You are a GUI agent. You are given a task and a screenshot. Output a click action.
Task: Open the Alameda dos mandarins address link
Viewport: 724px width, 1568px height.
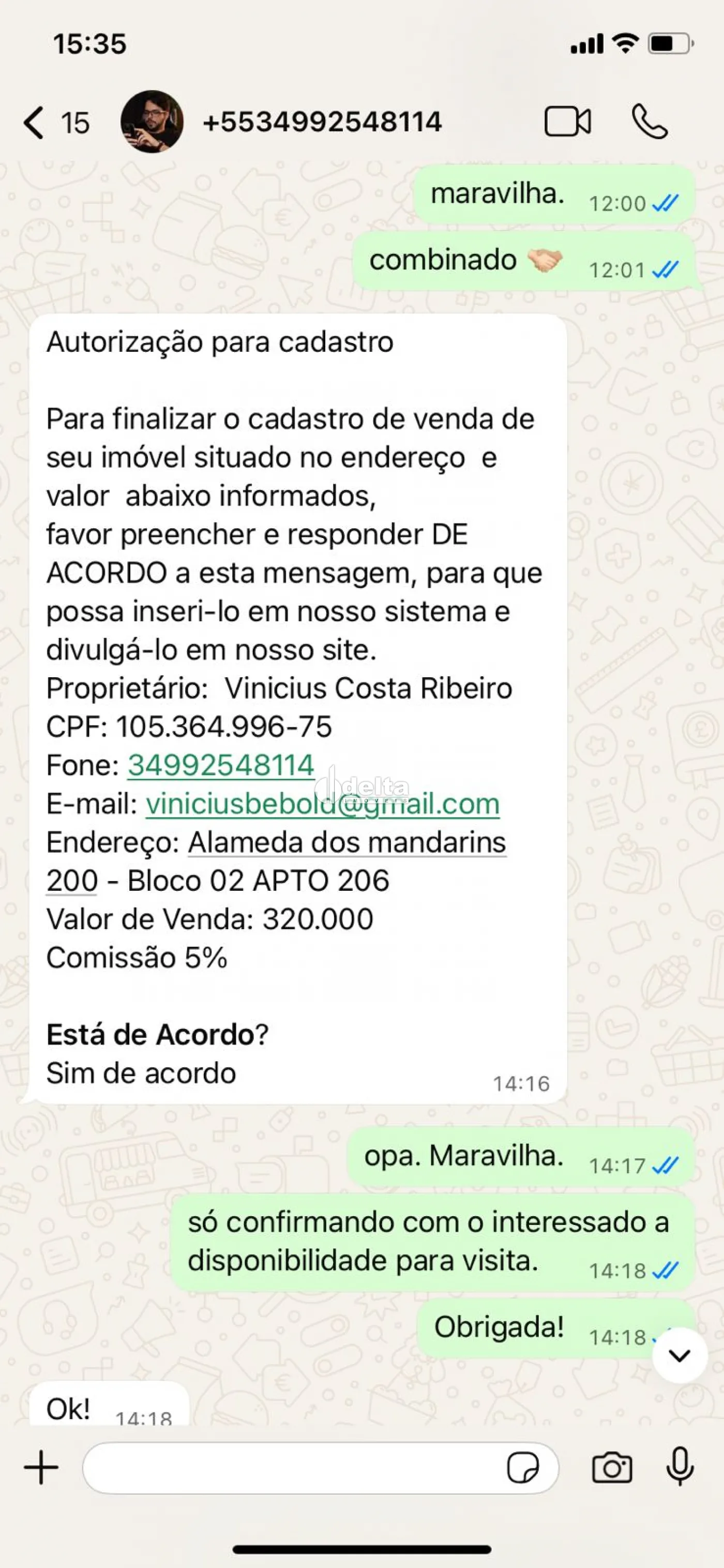(346, 843)
